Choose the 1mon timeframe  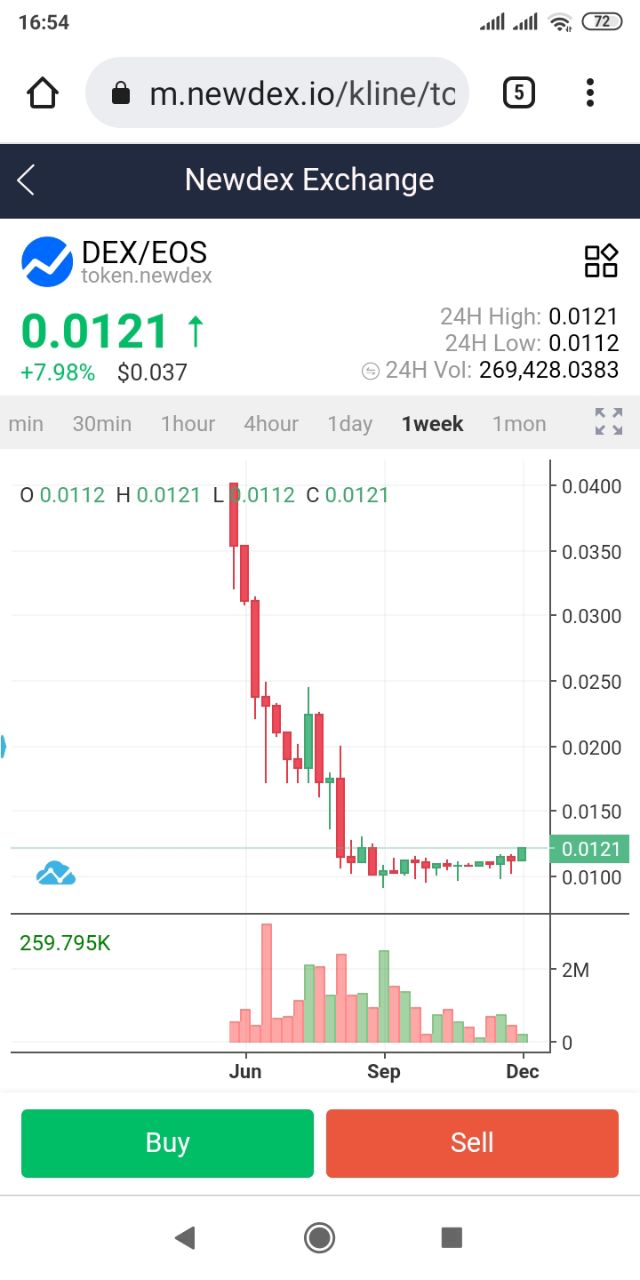coord(519,424)
